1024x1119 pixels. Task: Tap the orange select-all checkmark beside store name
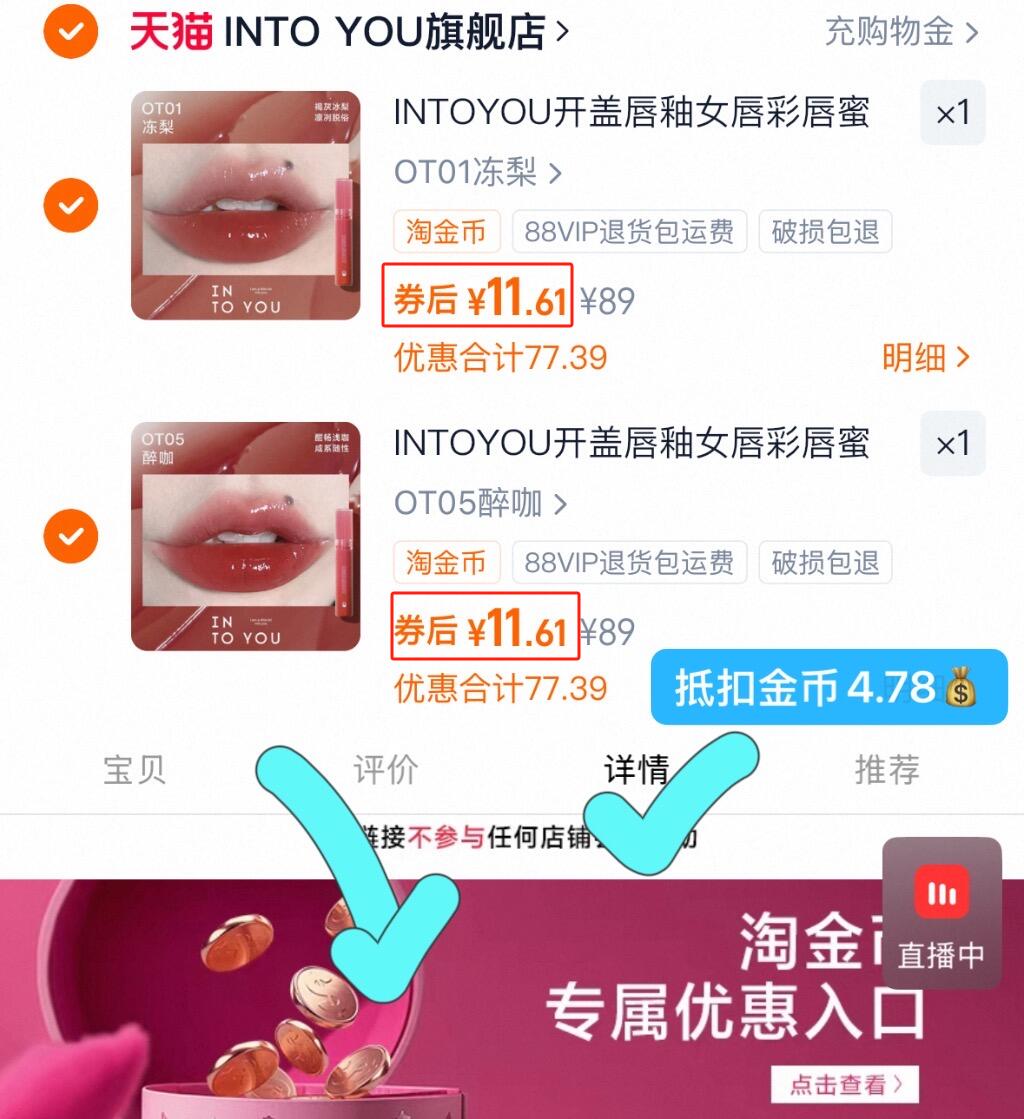coord(69,31)
